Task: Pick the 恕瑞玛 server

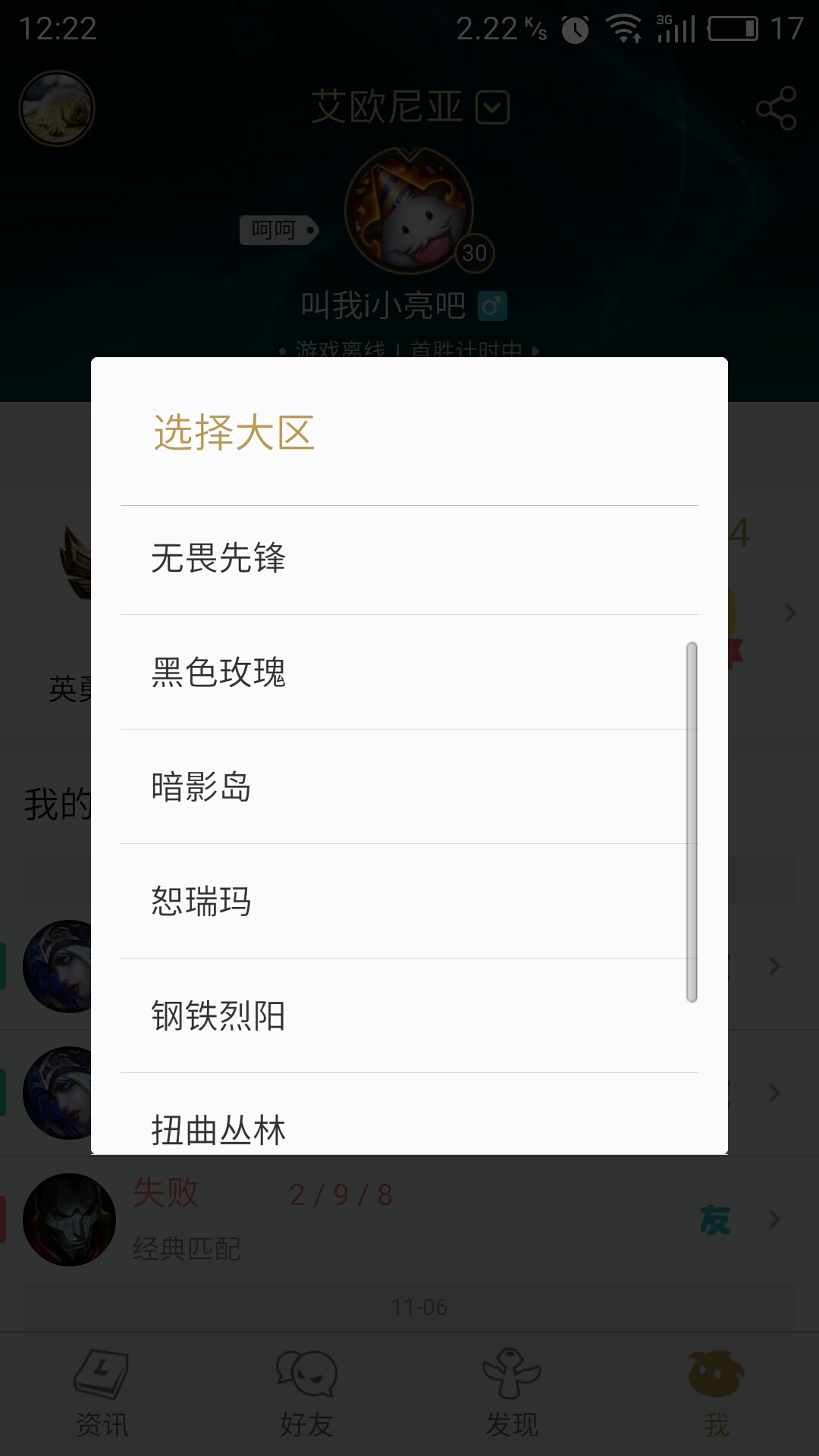Action: [x=408, y=902]
